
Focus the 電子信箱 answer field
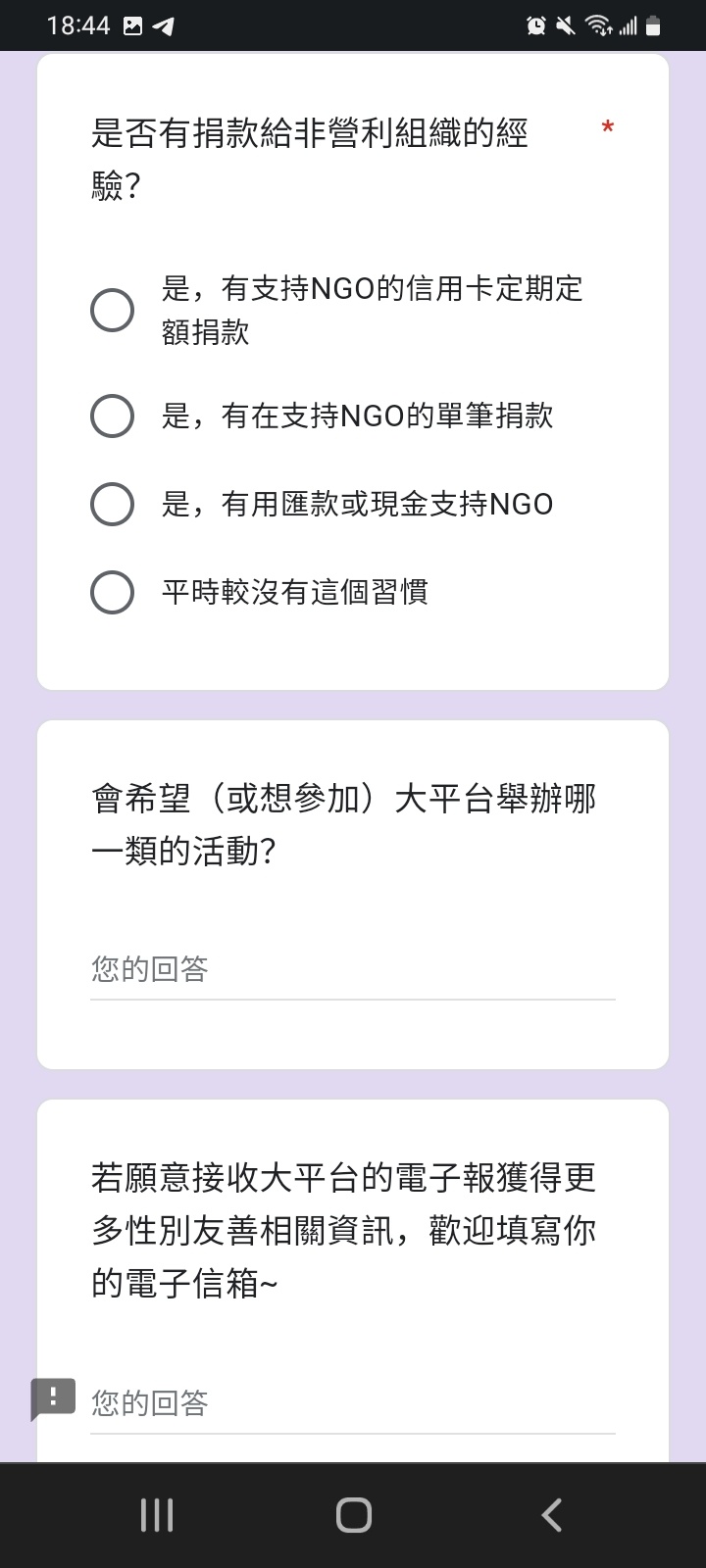(x=353, y=1404)
